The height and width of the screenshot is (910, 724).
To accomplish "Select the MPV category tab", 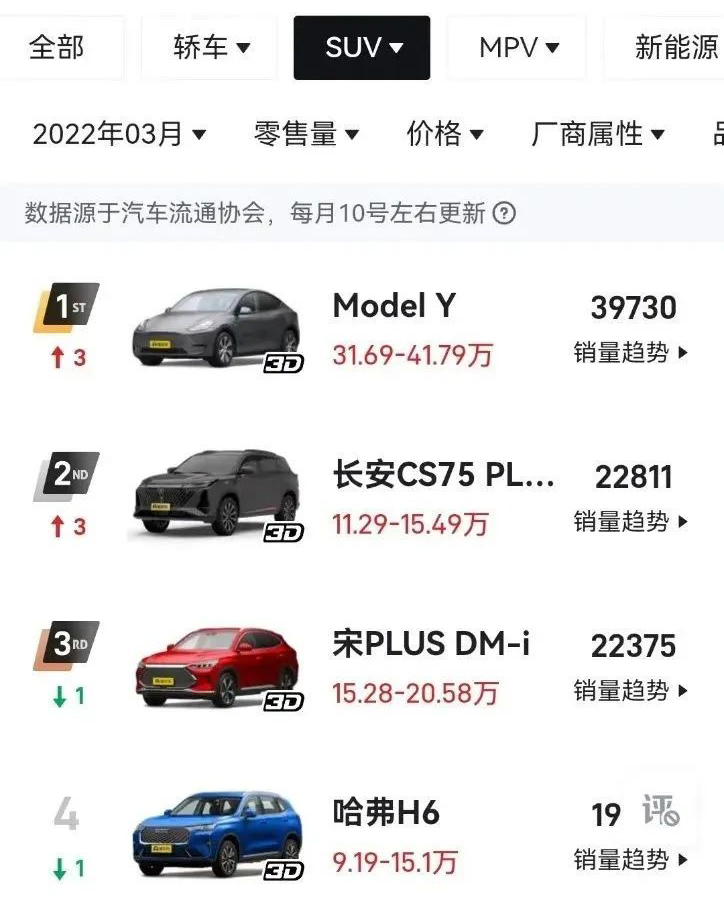I will click(x=518, y=47).
